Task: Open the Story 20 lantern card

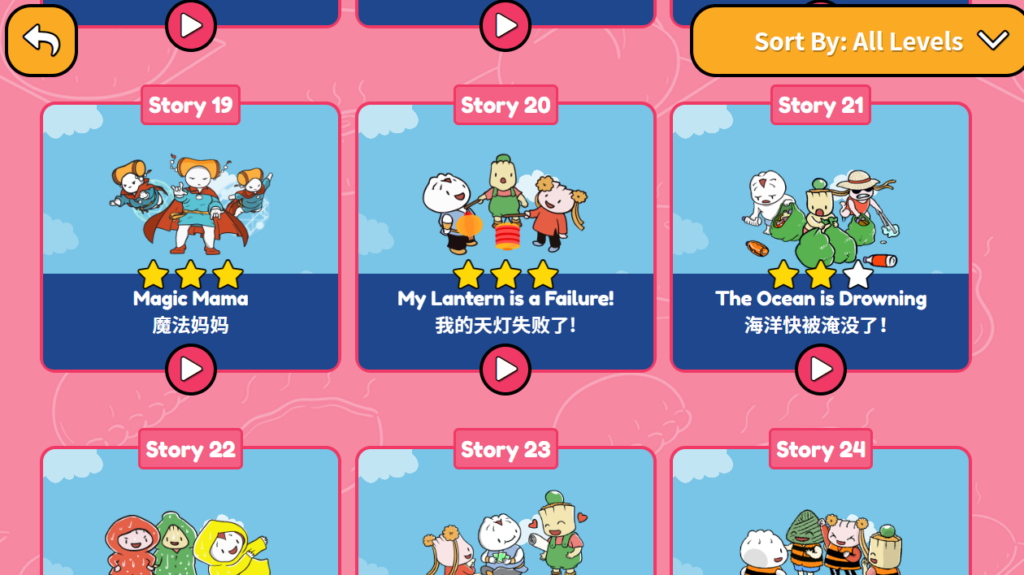Action: point(505,210)
